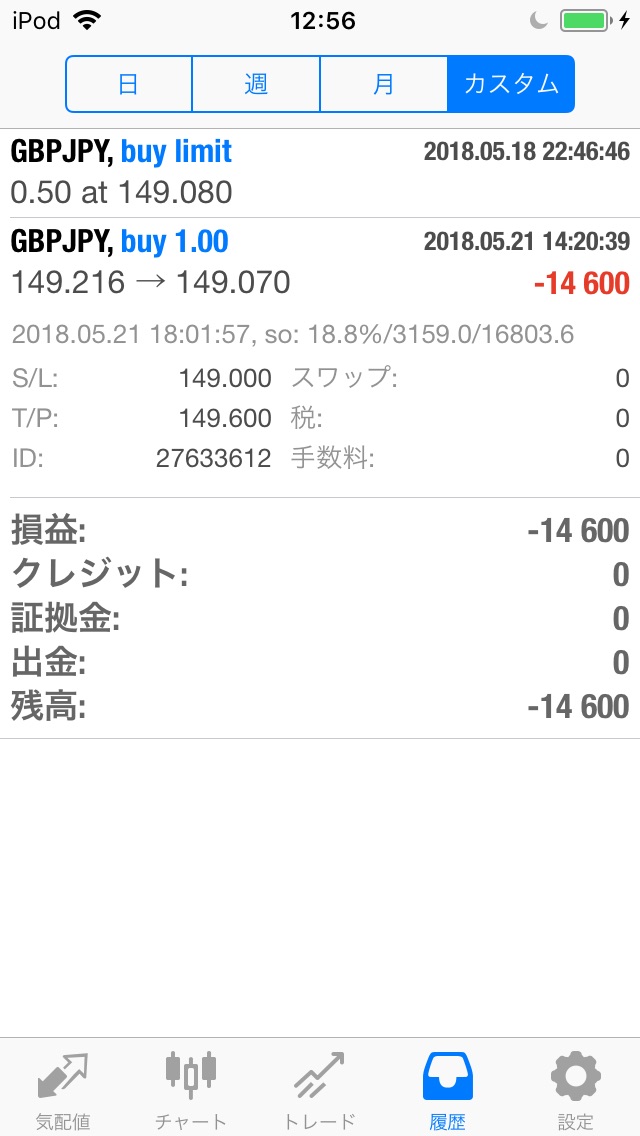Image resolution: width=640 pixels, height=1136 pixels.
Task: Show history for 月 (month)
Action: pos(383,84)
